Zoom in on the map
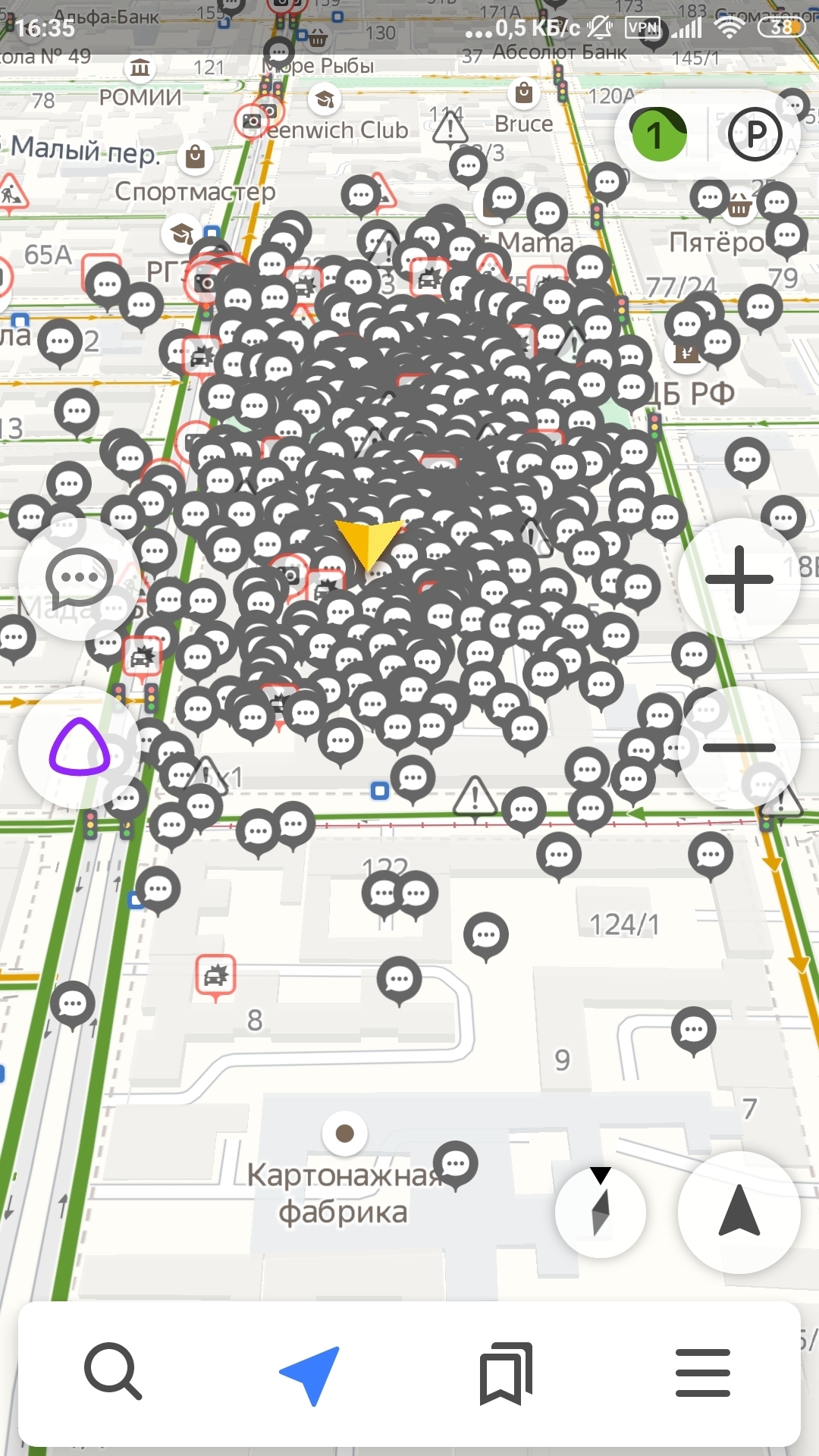 pos(739,579)
